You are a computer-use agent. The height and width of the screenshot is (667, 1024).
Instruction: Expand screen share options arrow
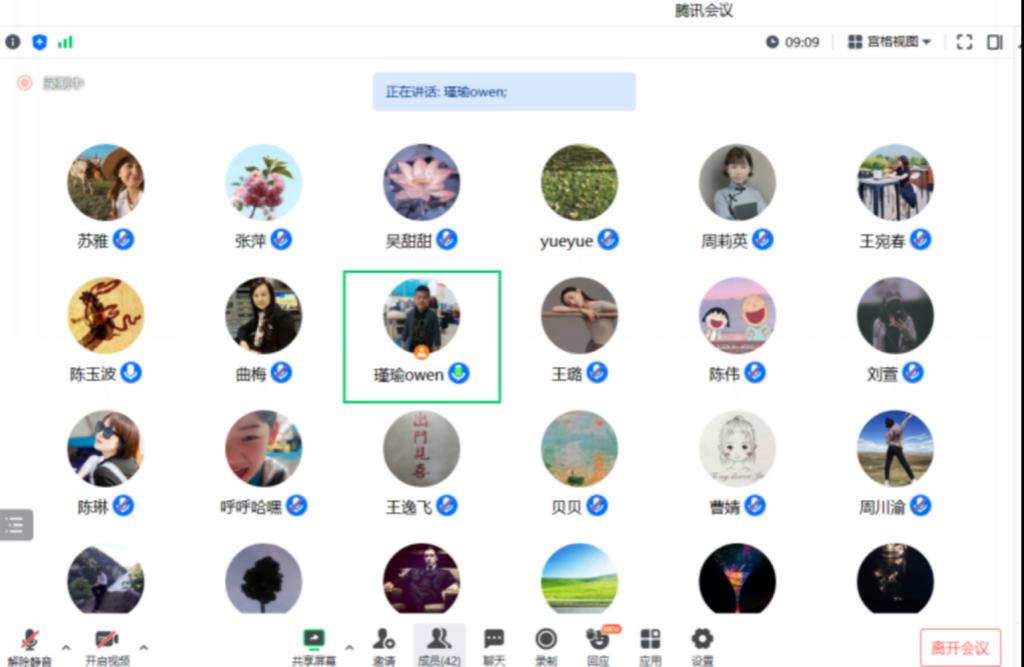tap(349, 647)
